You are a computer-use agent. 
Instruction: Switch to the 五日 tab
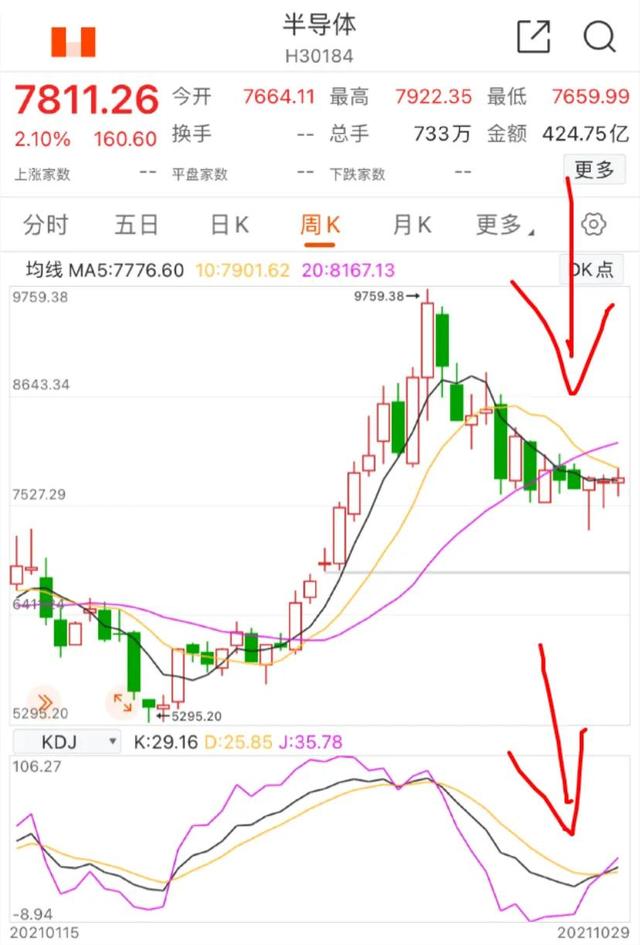(137, 225)
